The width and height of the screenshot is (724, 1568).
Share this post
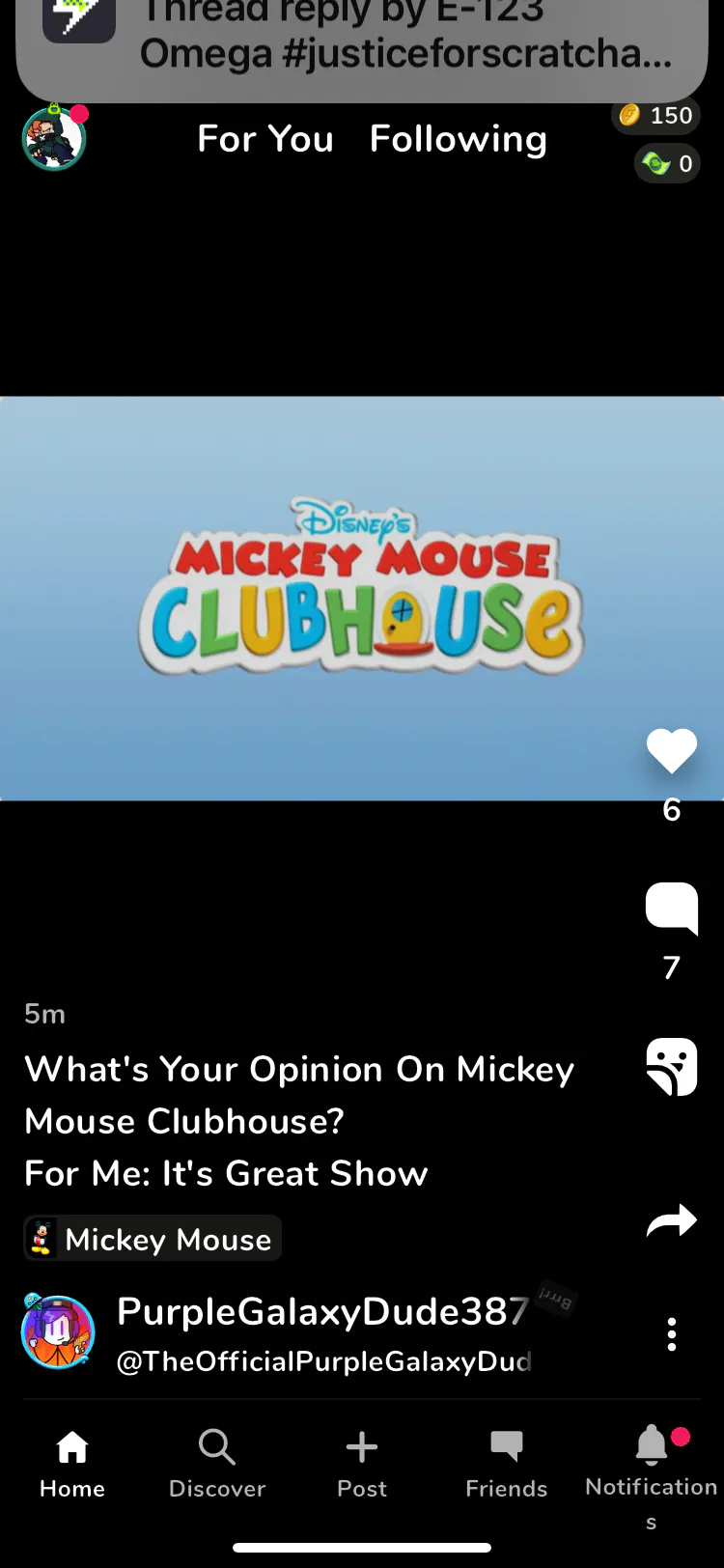tap(672, 1222)
